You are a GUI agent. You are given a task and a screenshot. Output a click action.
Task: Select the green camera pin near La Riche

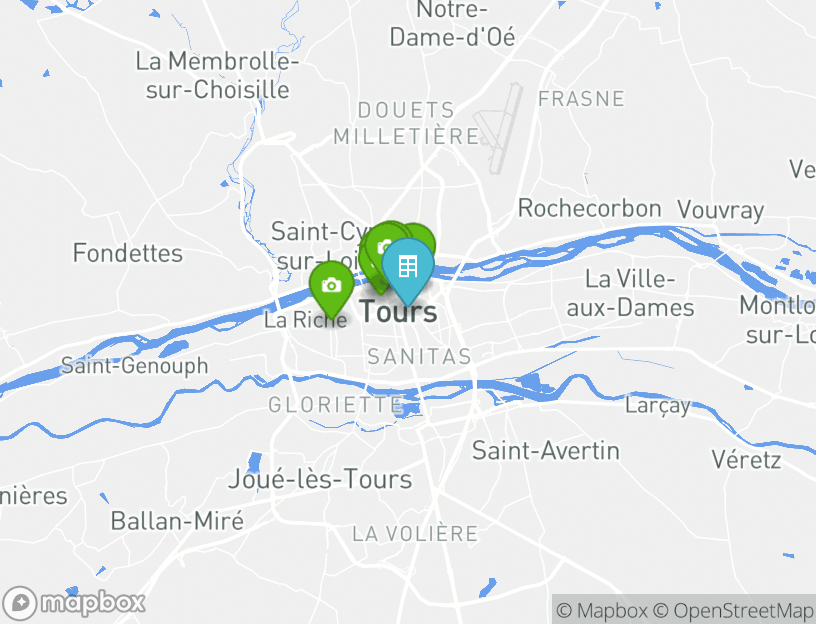click(331, 287)
